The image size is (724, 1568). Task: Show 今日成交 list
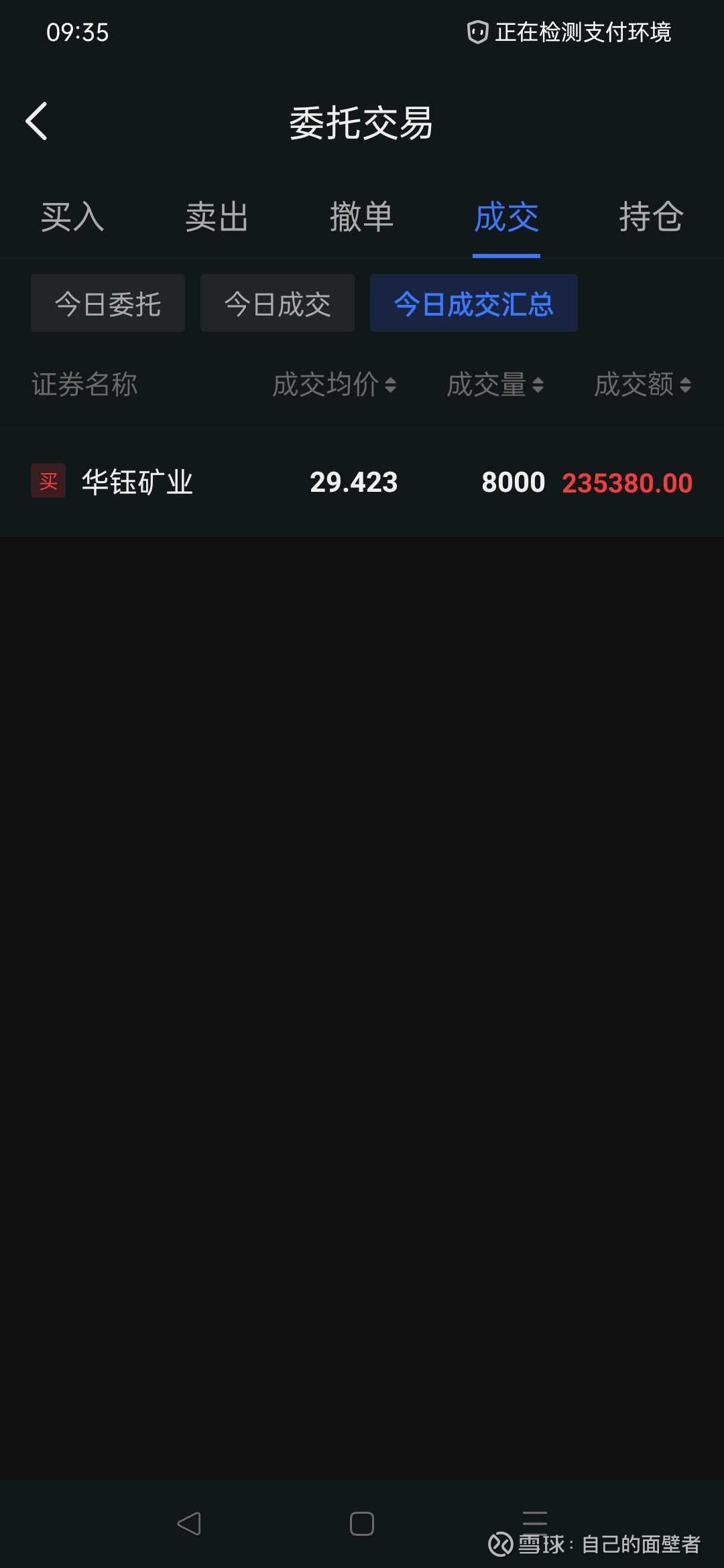(x=278, y=304)
